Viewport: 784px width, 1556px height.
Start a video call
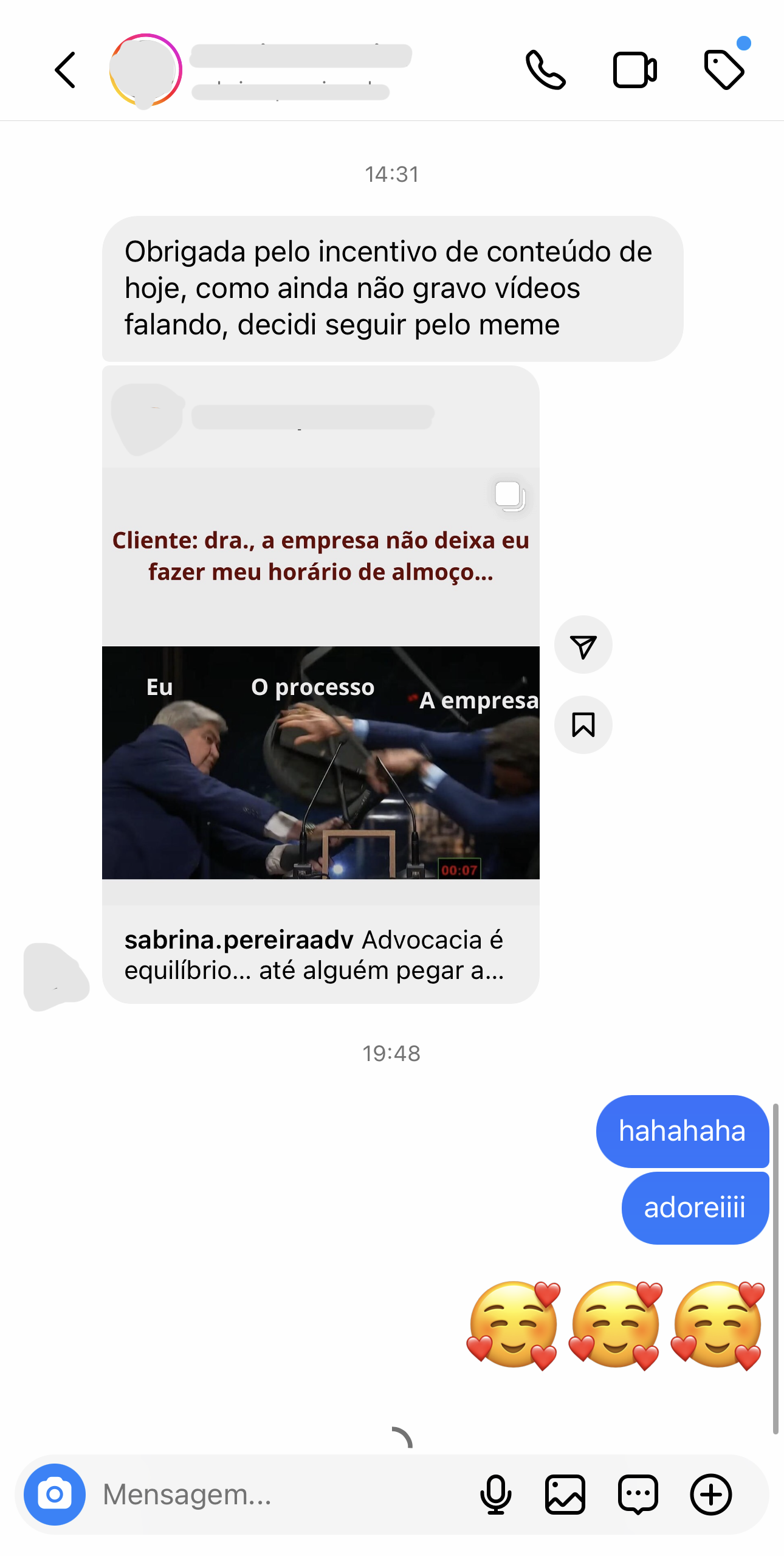(x=634, y=70)
